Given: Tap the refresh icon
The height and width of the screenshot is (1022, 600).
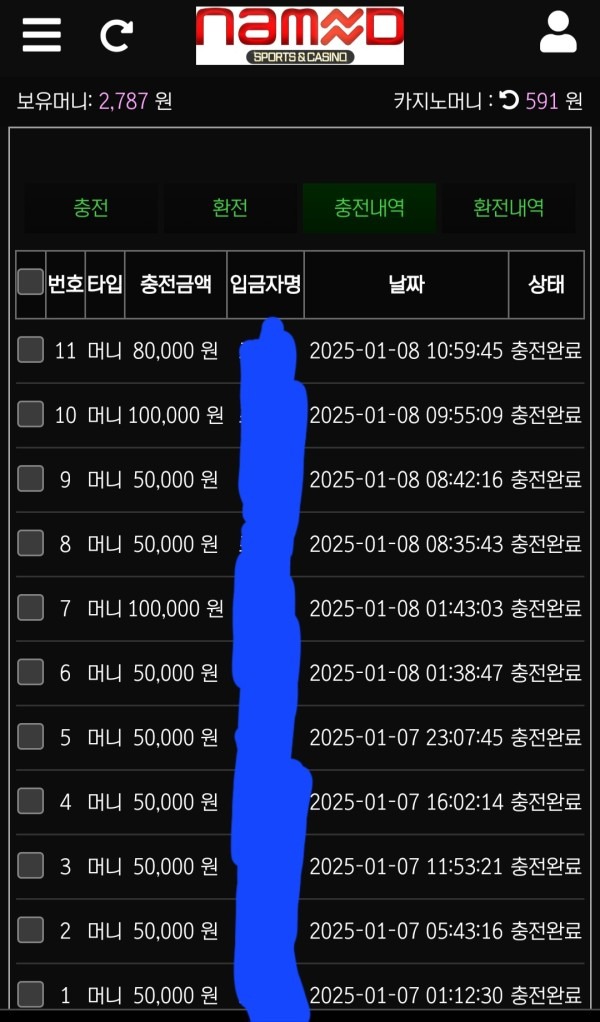Looking at the screenshot, I should point(116,36).
